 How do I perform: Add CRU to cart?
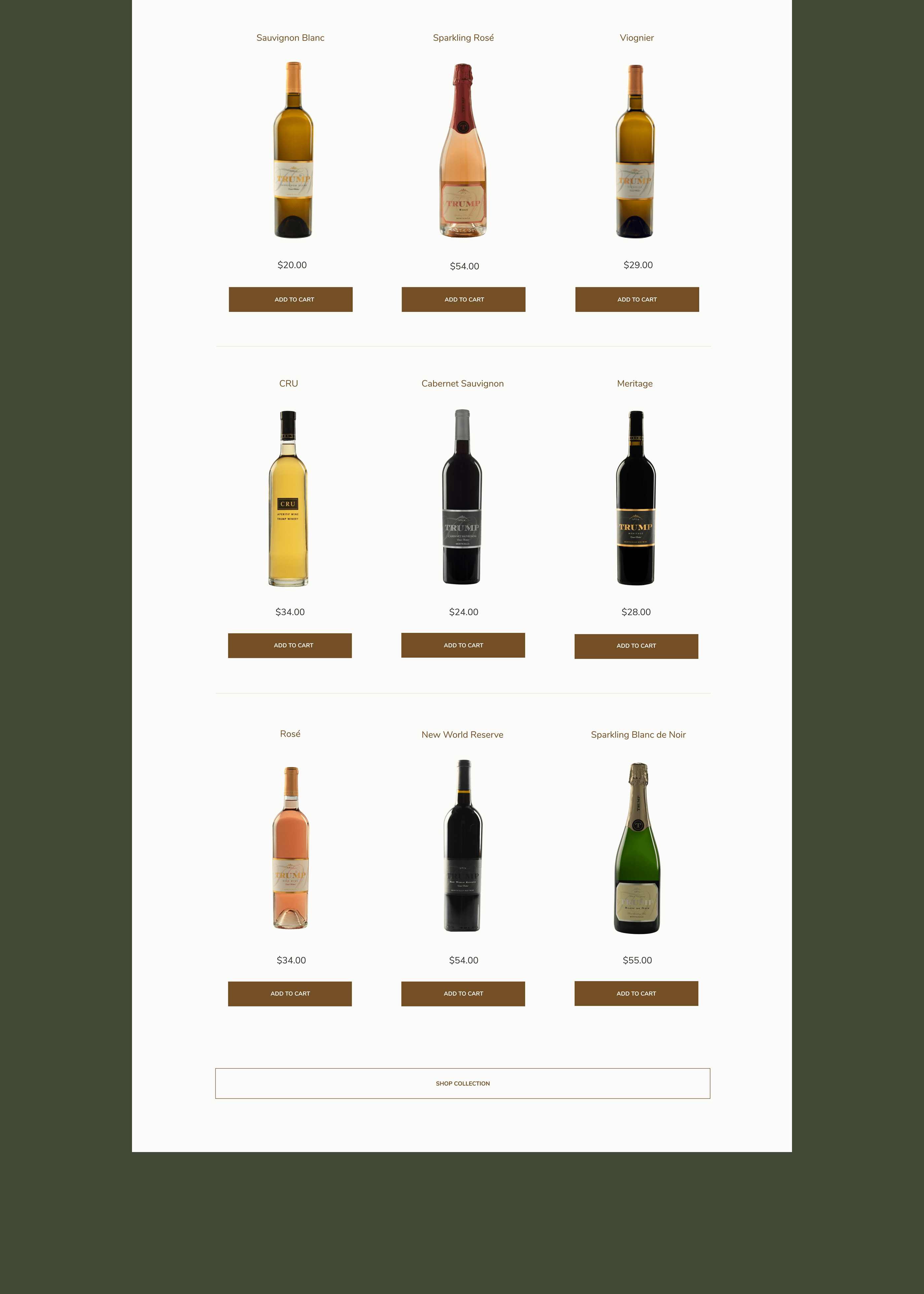[x=290, y=645]
